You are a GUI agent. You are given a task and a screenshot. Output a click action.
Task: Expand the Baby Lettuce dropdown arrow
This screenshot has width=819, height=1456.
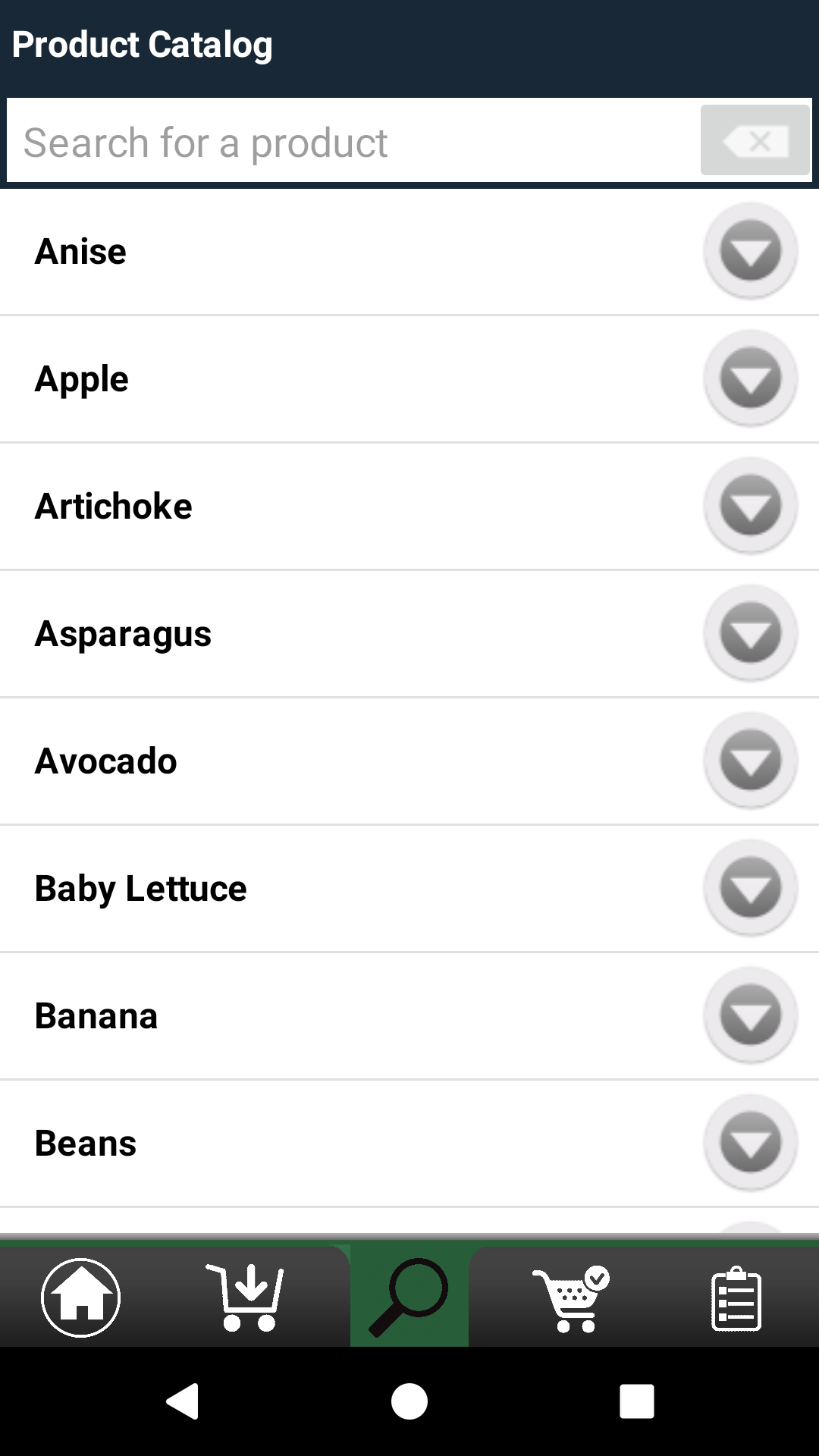(x=751, y=888)
